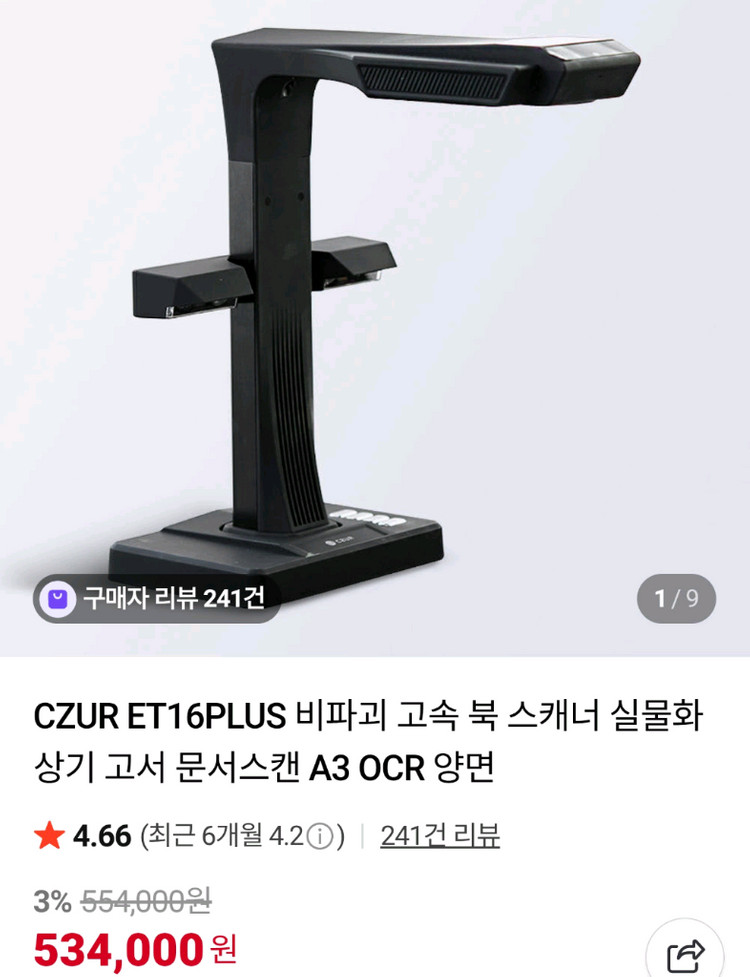Tap the purple shopping-bag icon on the review badge
The height and width of the screenshot is (977, 750).
[59, 599]
